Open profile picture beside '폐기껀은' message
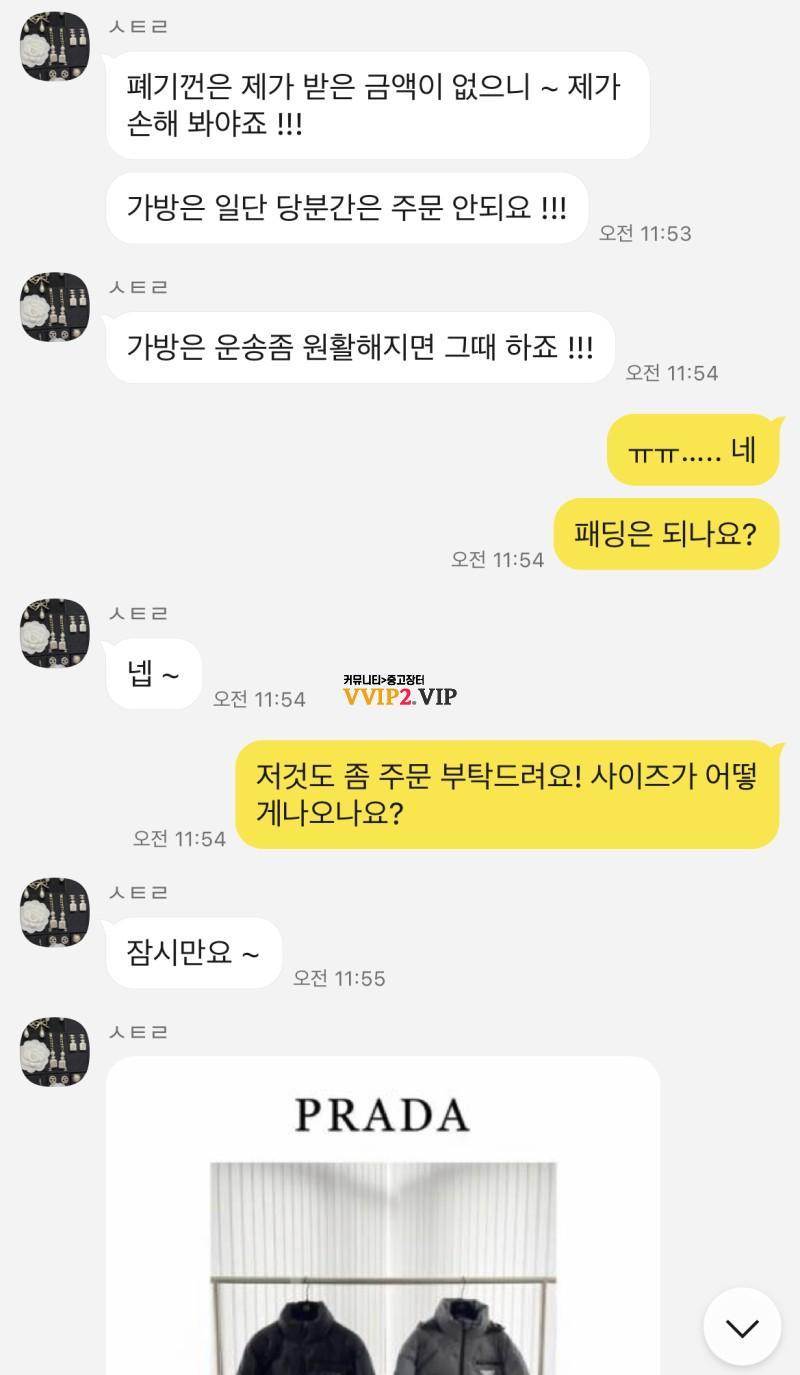 click(55, 47)
